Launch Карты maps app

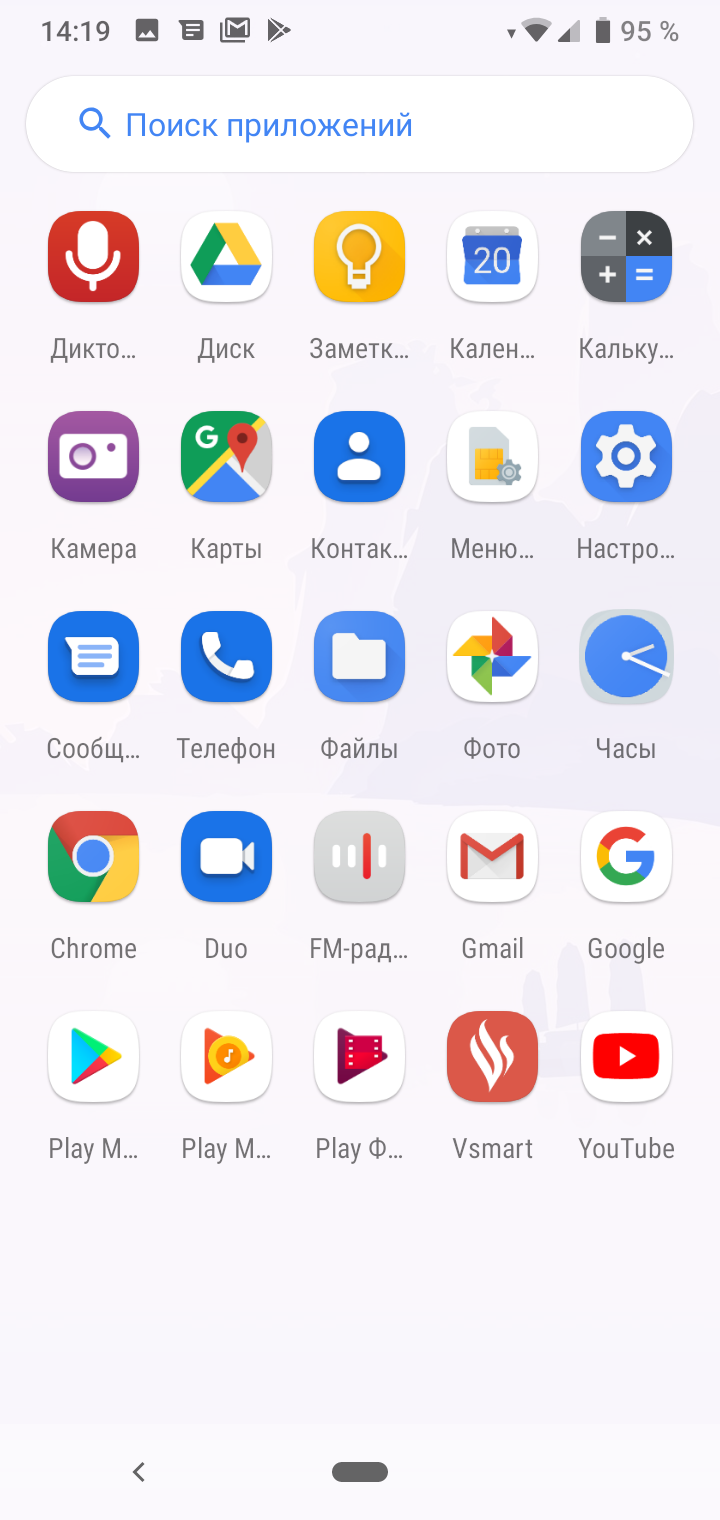click(x=226, y=457)
